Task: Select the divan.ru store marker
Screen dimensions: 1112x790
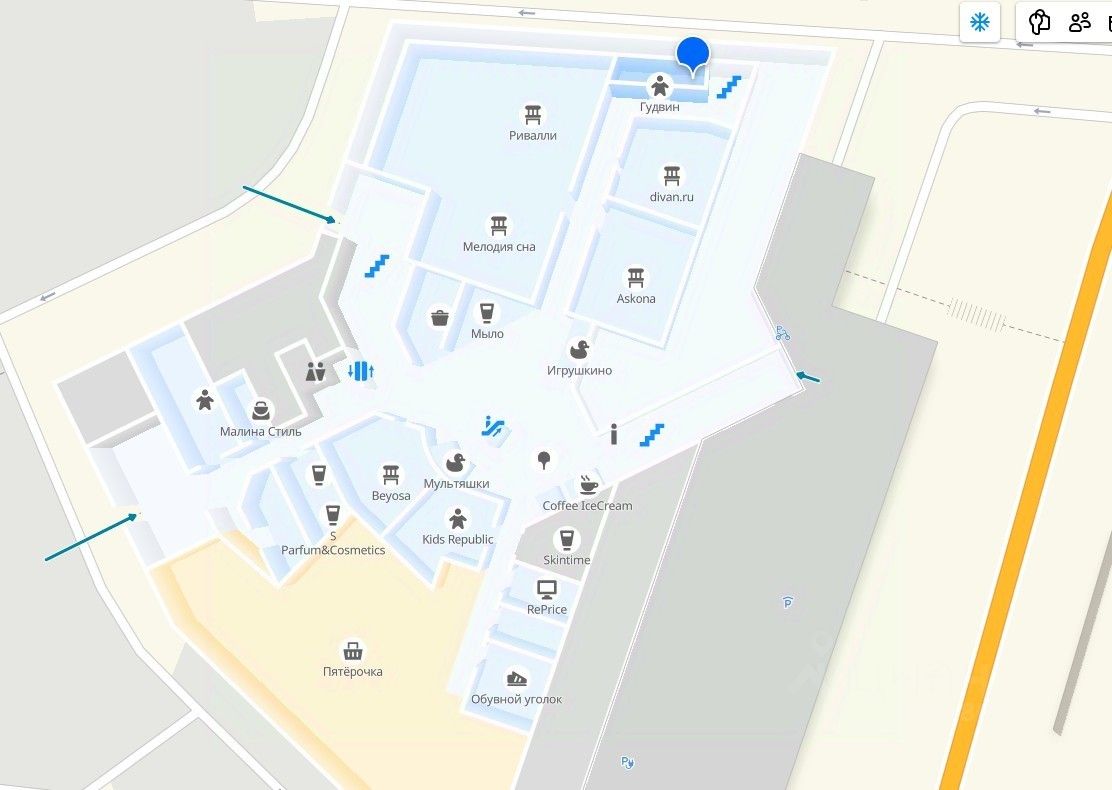Action: point(672,176)
